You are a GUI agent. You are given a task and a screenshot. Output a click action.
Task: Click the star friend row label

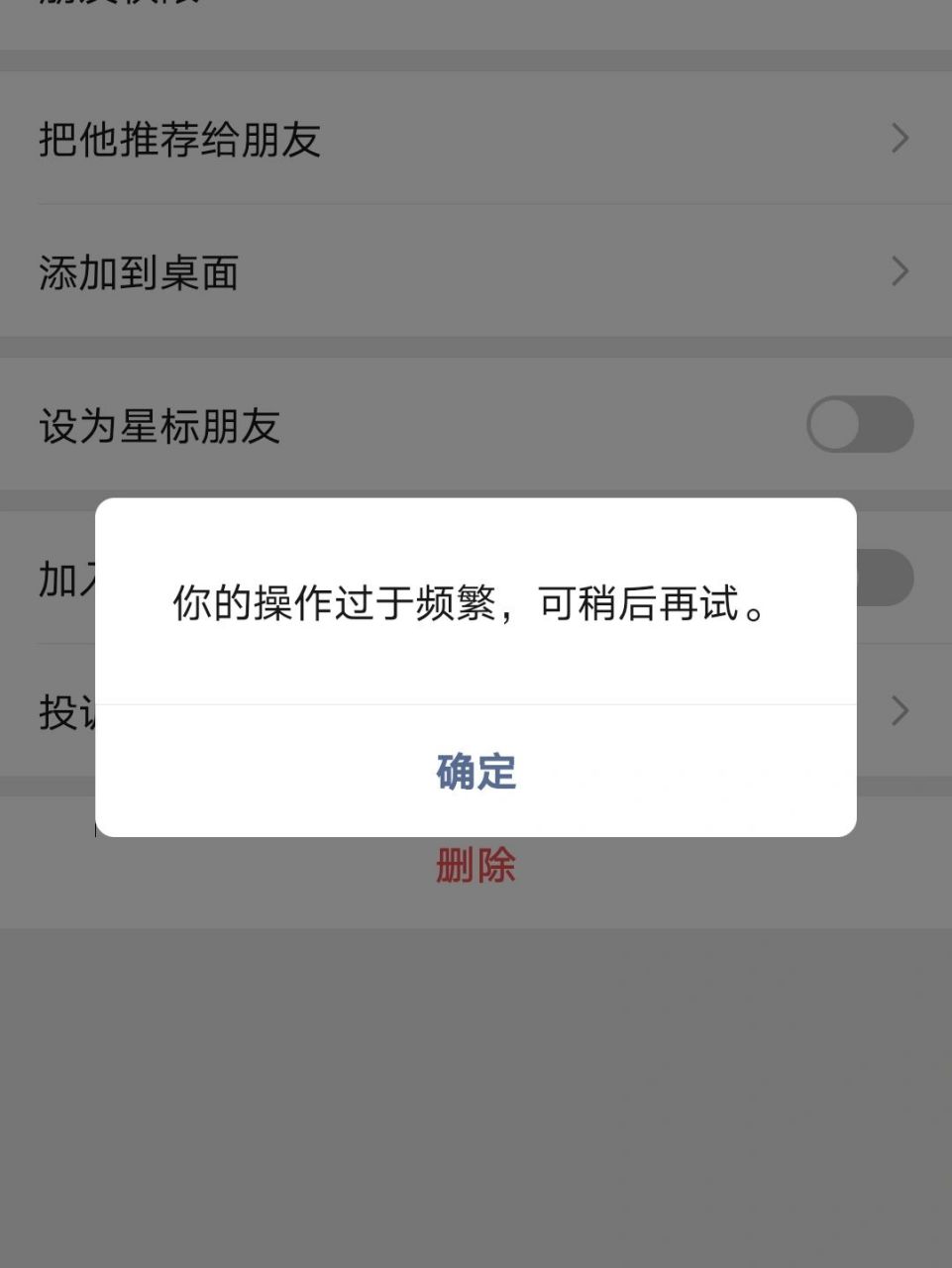pyautogui.click(x=159, y=424)
